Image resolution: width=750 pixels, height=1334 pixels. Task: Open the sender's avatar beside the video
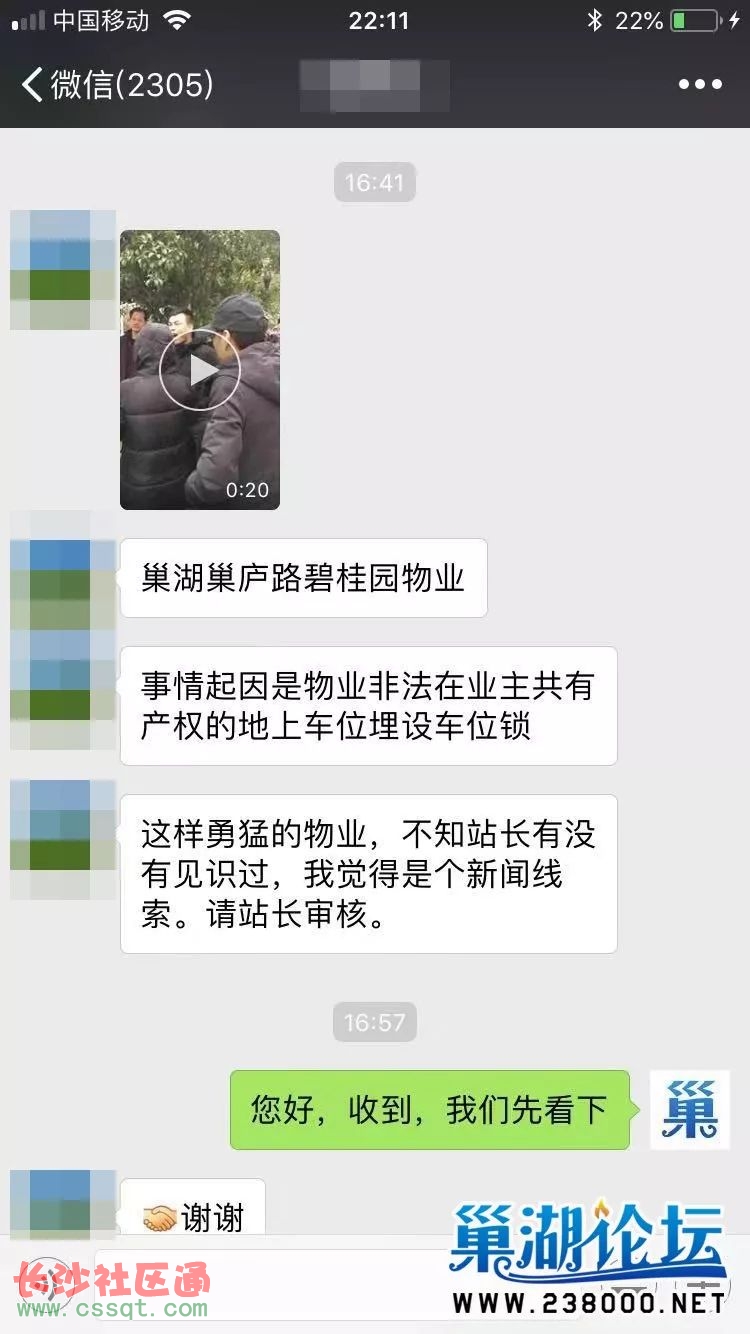(63, 270)
